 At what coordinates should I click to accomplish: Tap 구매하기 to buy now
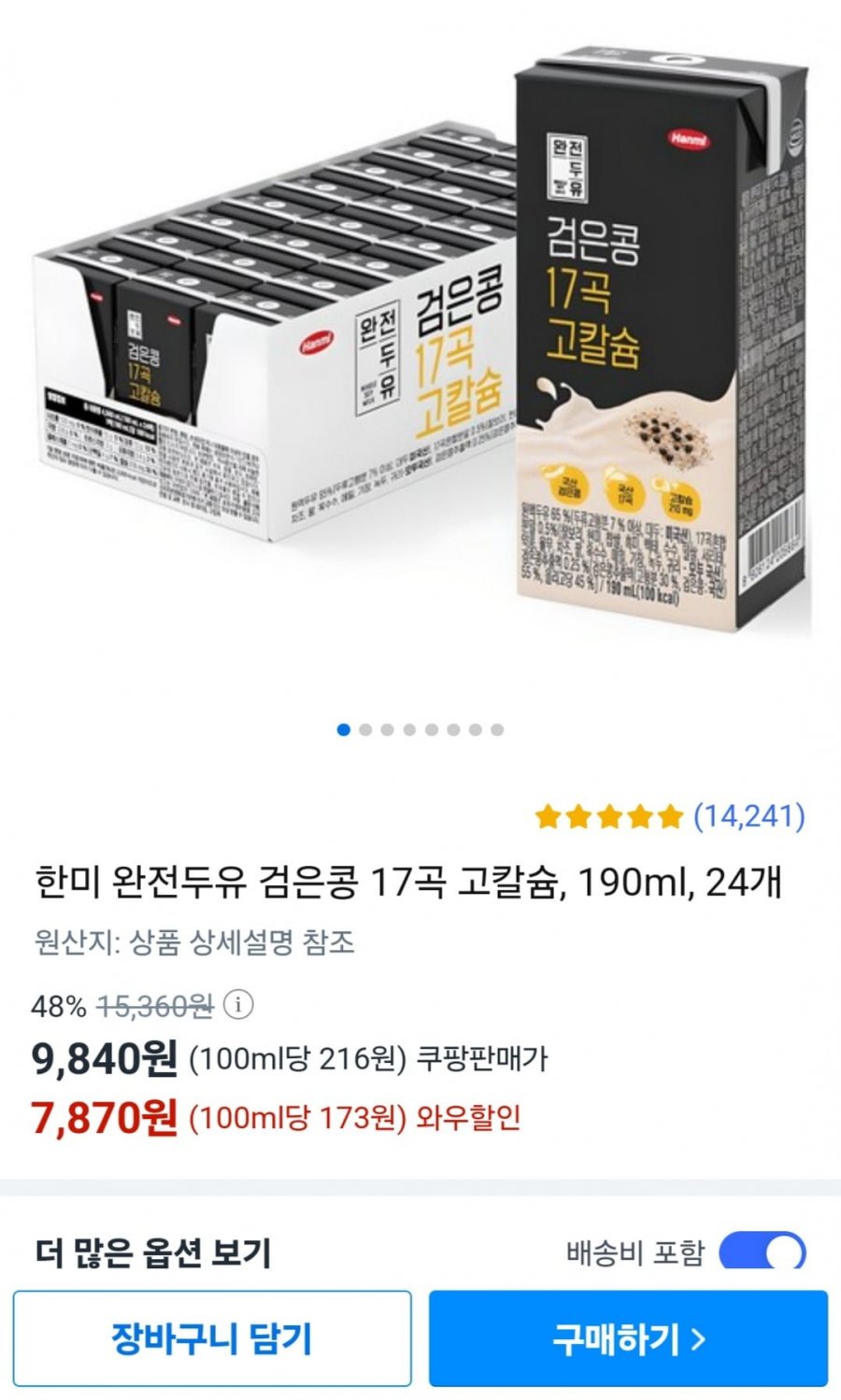(628, 1338)
